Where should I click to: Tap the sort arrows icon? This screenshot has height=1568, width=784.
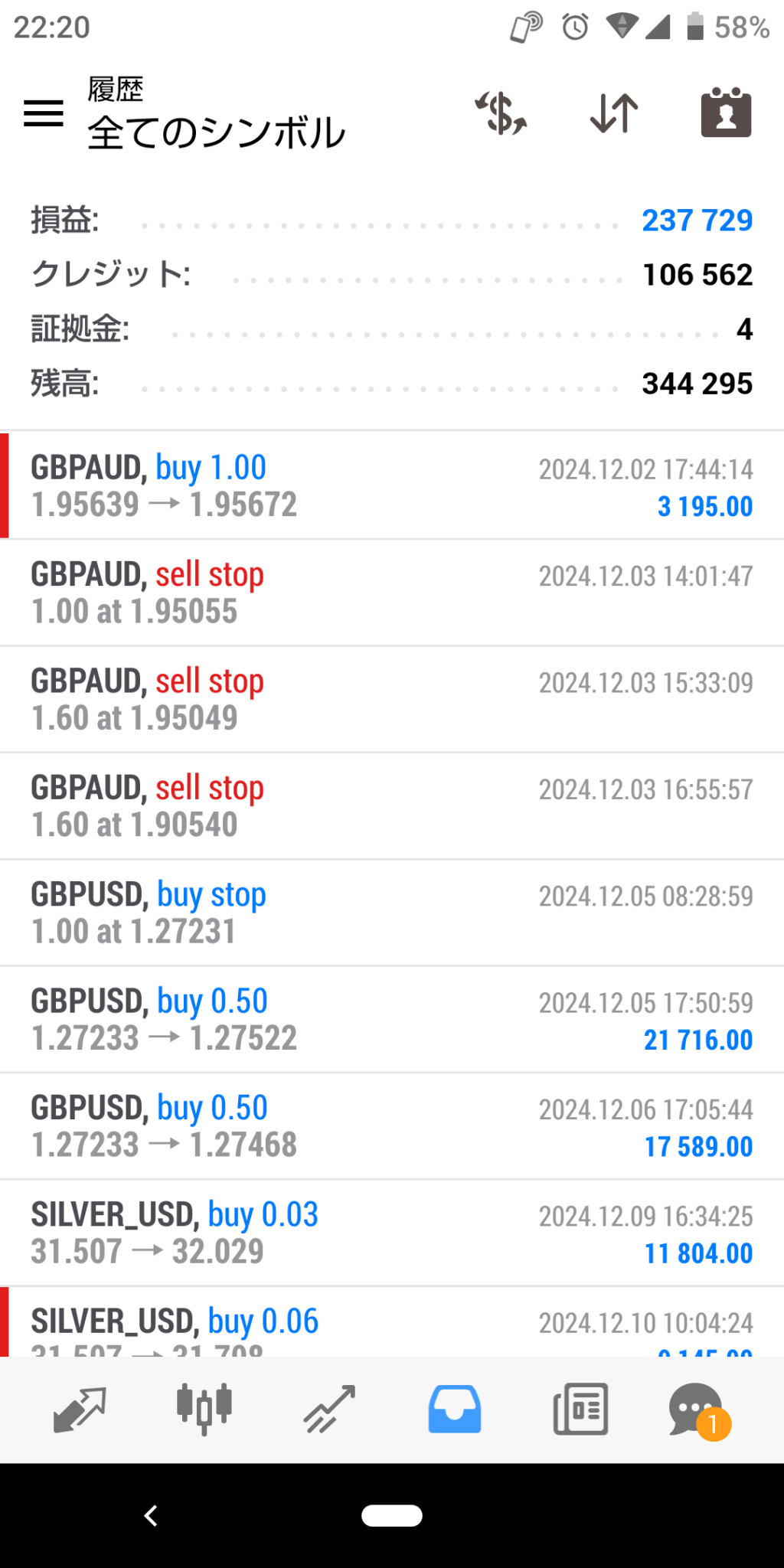click(614, 113)
